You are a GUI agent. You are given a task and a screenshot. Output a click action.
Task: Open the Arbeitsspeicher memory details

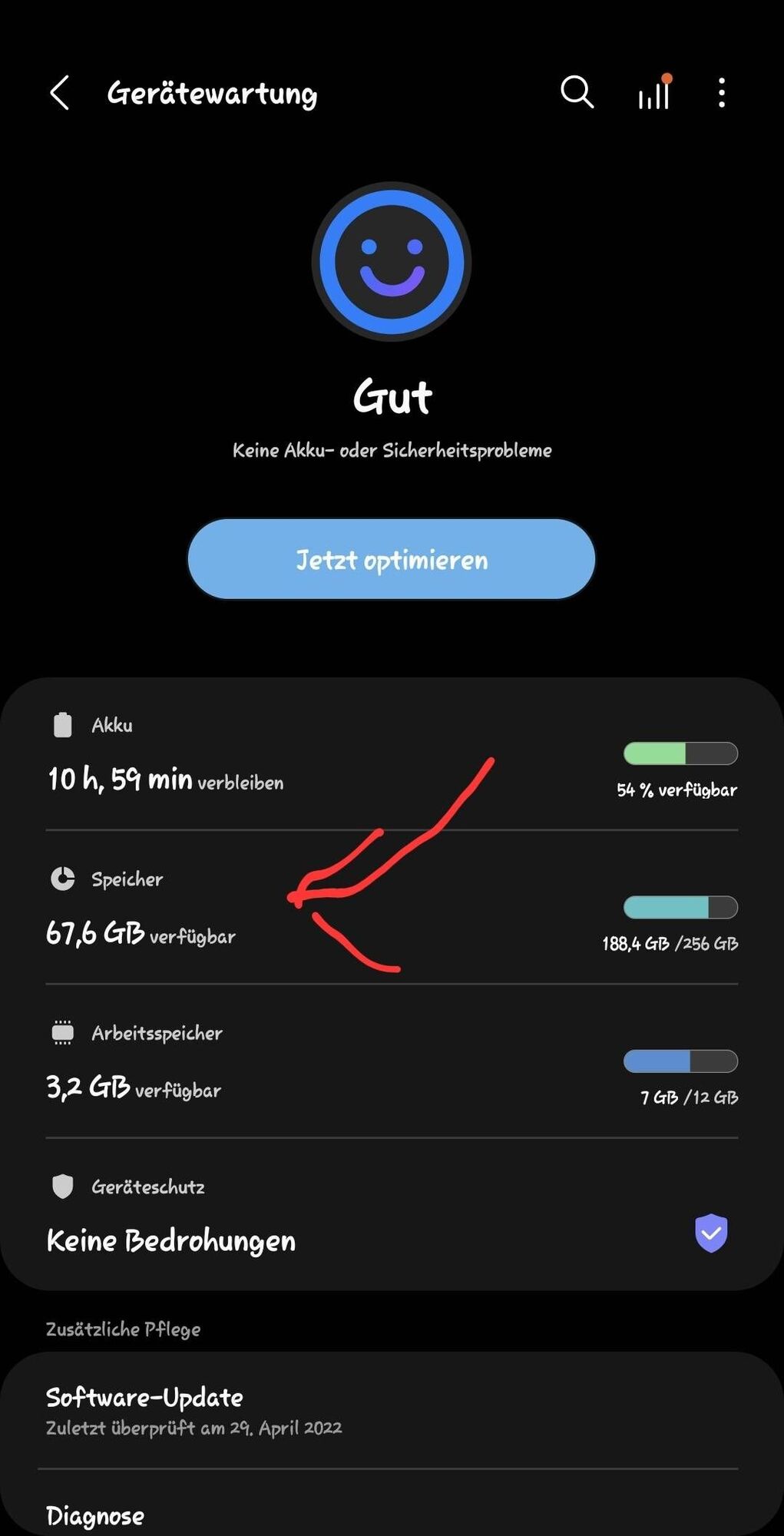coord(392,1064)
